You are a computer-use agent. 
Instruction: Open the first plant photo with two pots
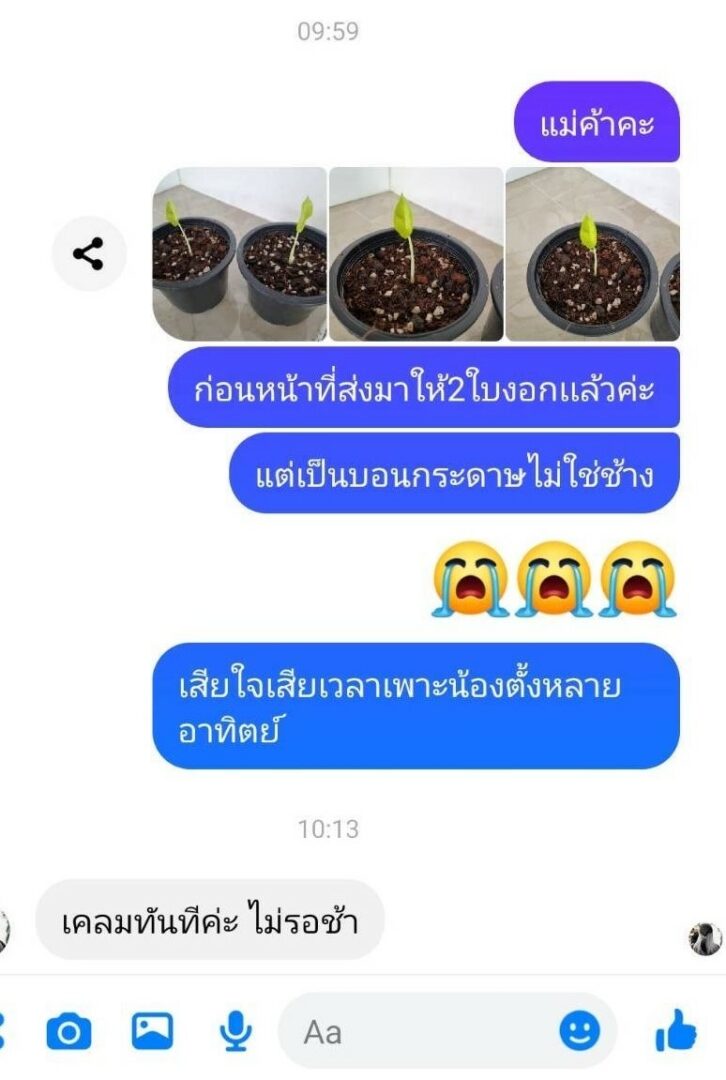(239, 255)
